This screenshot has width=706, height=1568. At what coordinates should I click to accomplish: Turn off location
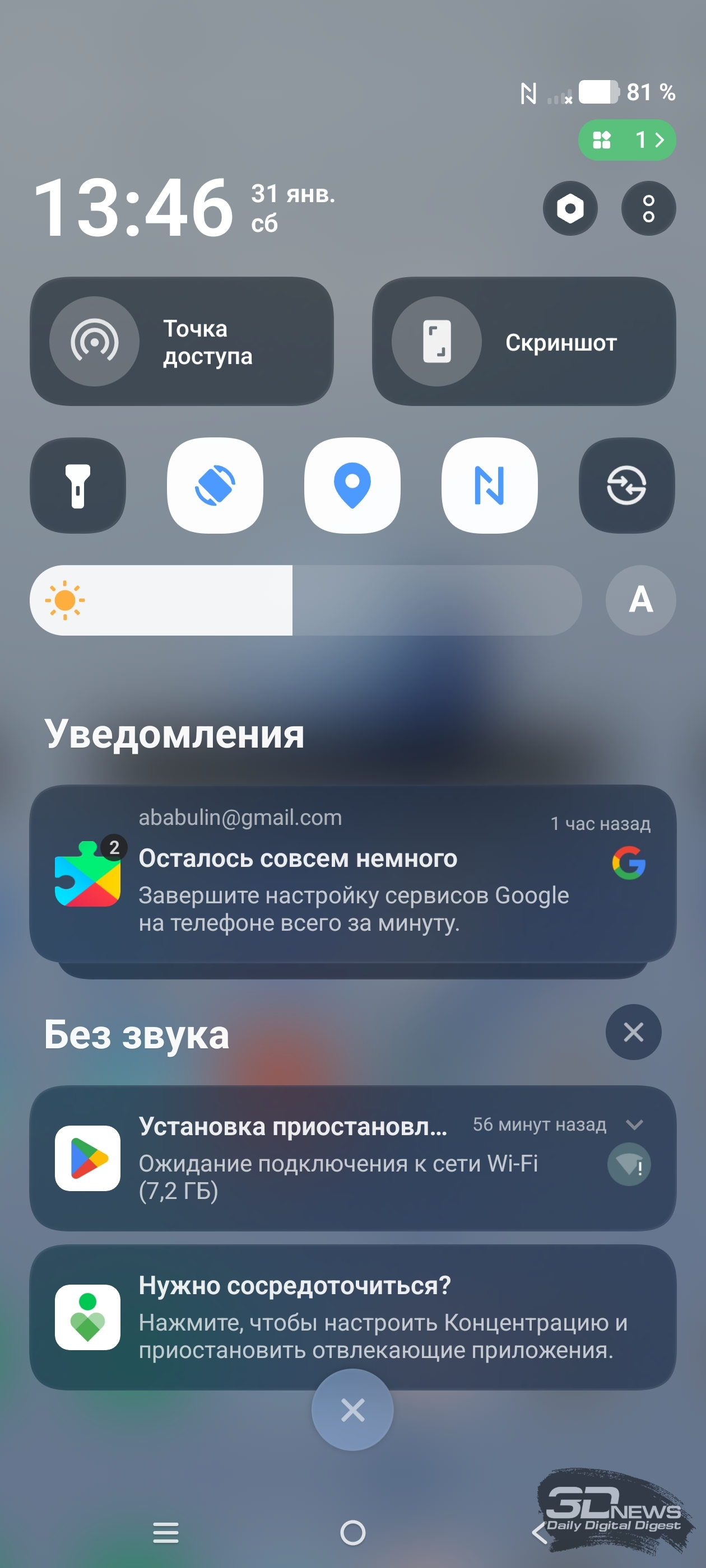click(x=352, y=485)
